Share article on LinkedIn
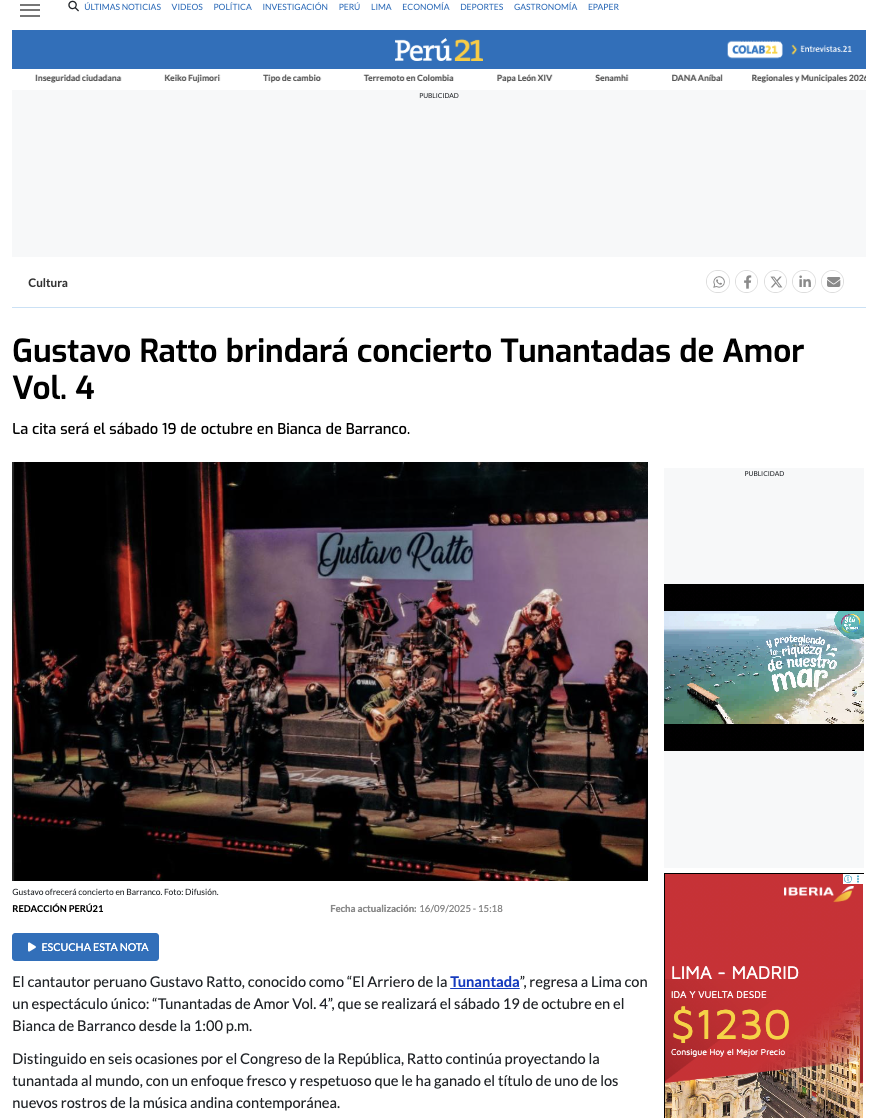872x1118 pixels. (x=804, y=282)
